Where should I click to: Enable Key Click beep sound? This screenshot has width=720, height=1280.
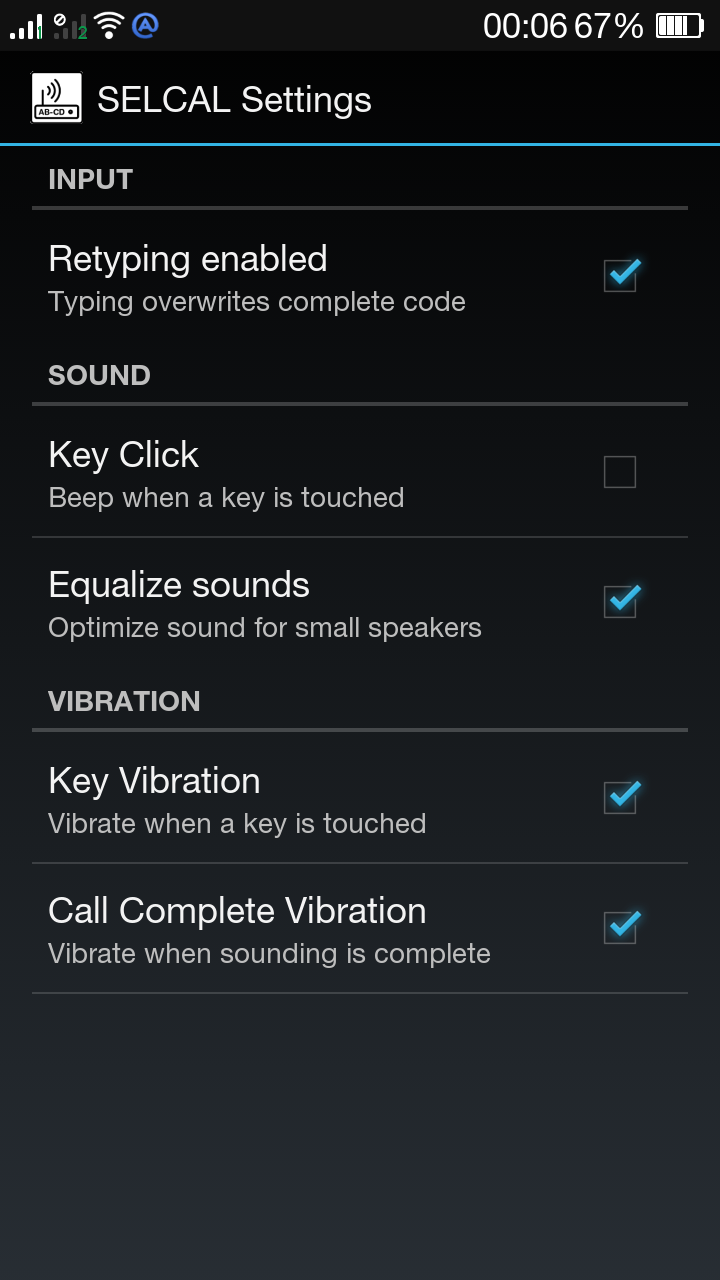620,471
